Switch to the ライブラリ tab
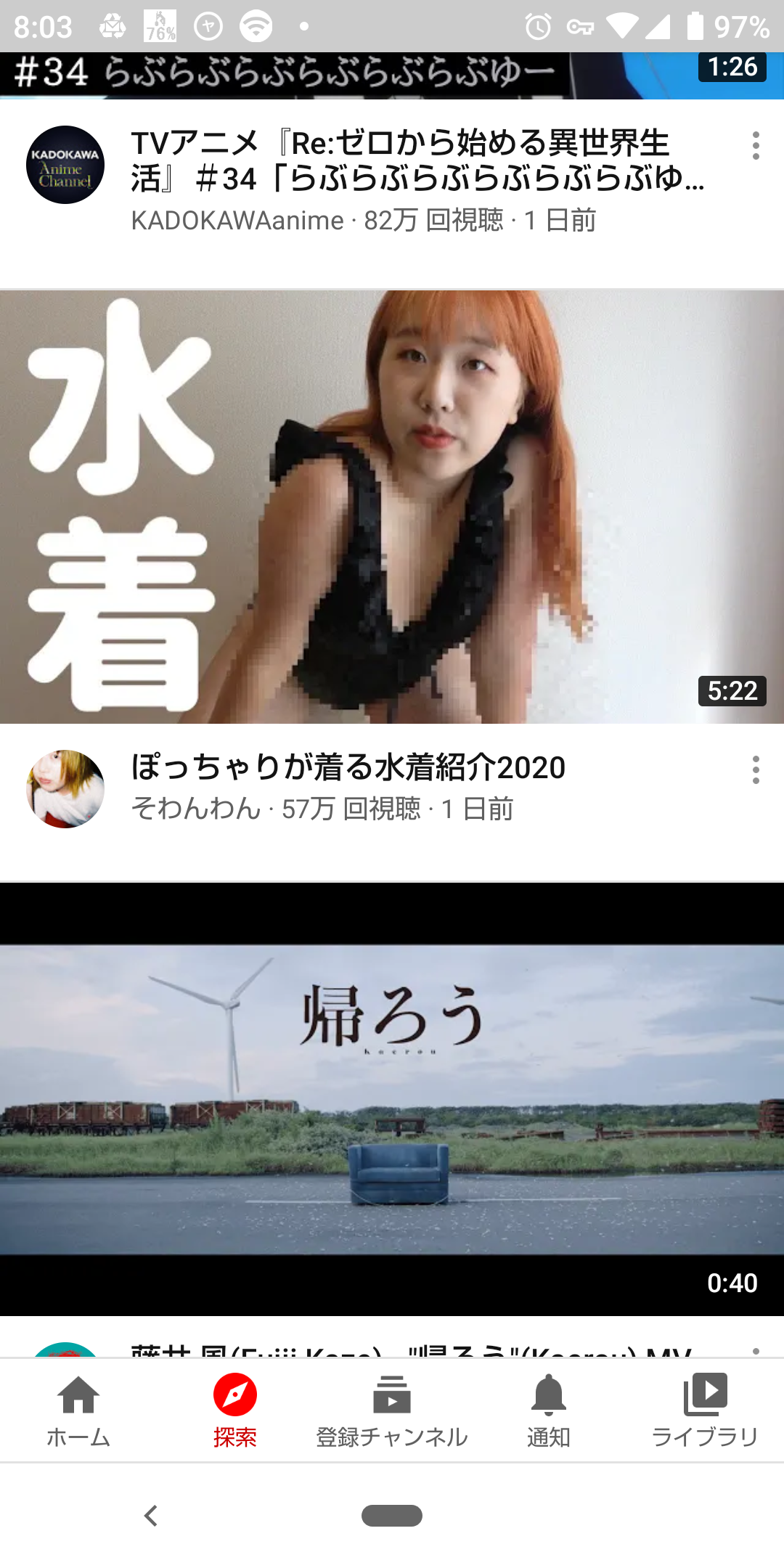This screenshot has width=784, height=1568. coord(706,1410)
